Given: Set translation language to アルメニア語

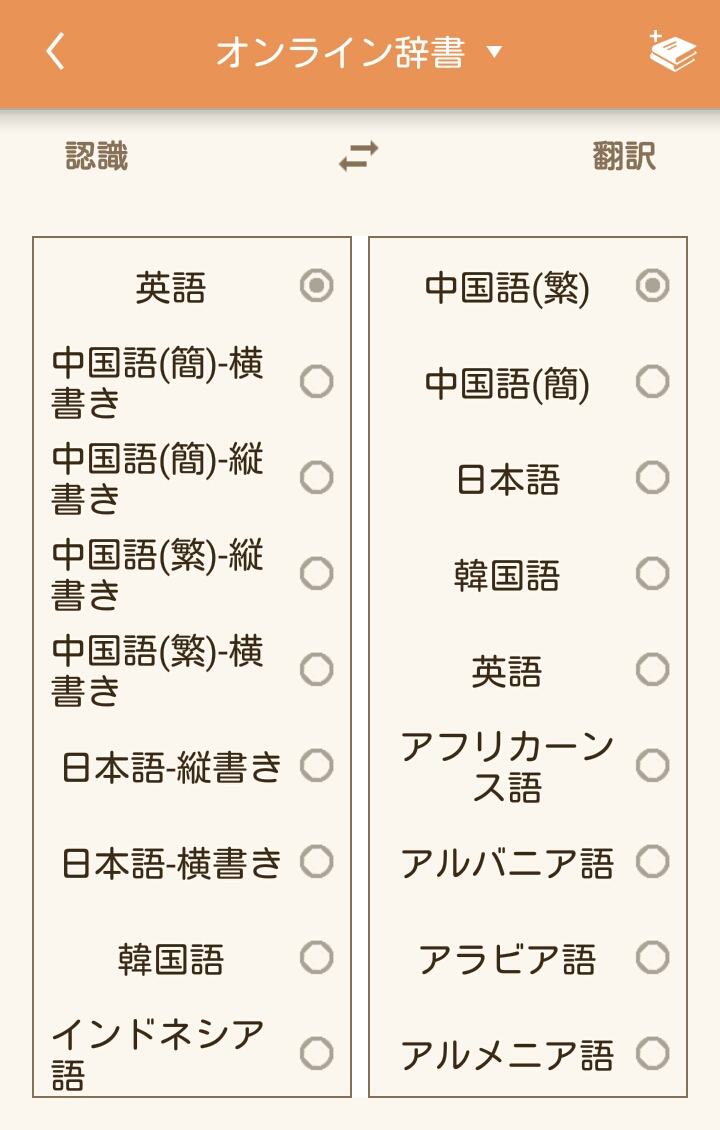Looking at the screenshot, I should pos(652,1053).
